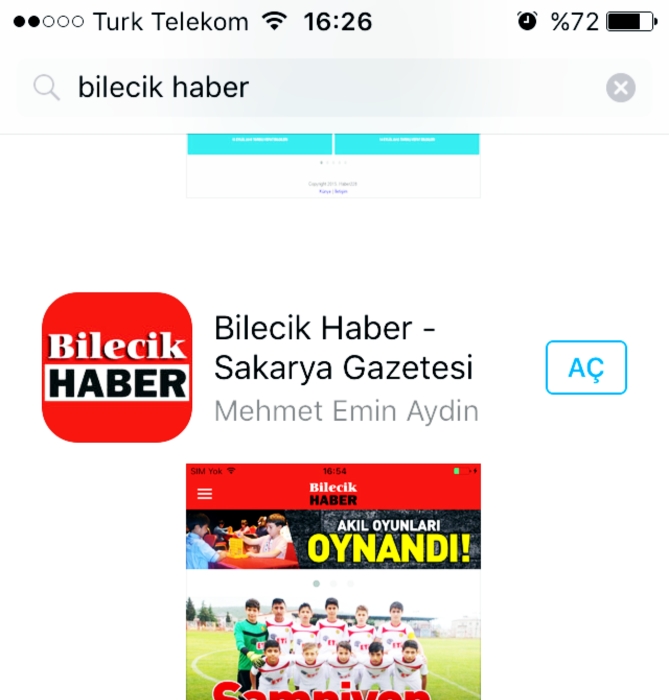Viewport: 669px width, 700px height.
Task: Clear the search text
Action: [620, 88]
